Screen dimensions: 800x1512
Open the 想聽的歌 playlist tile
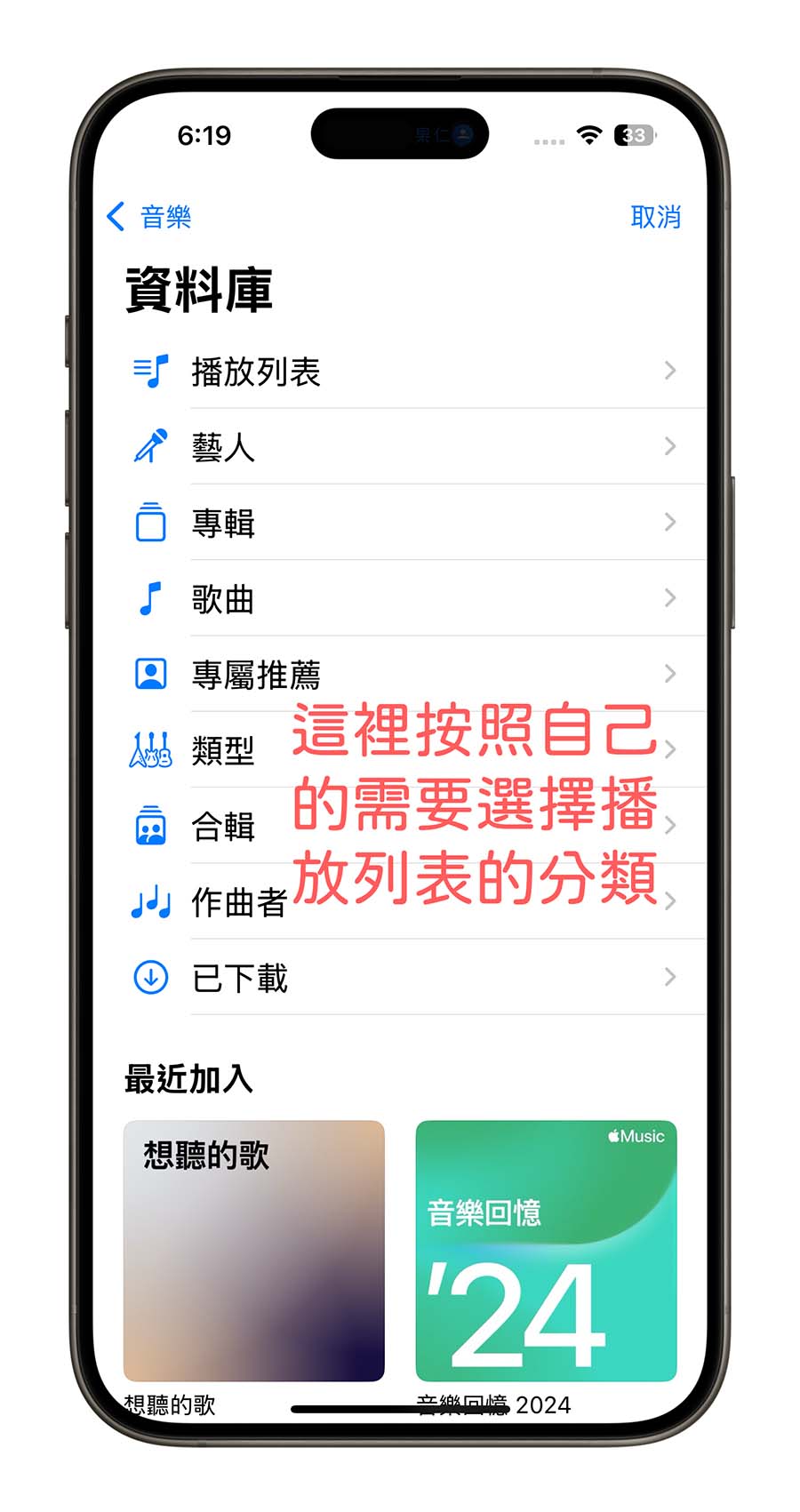tap(253, 1251)
